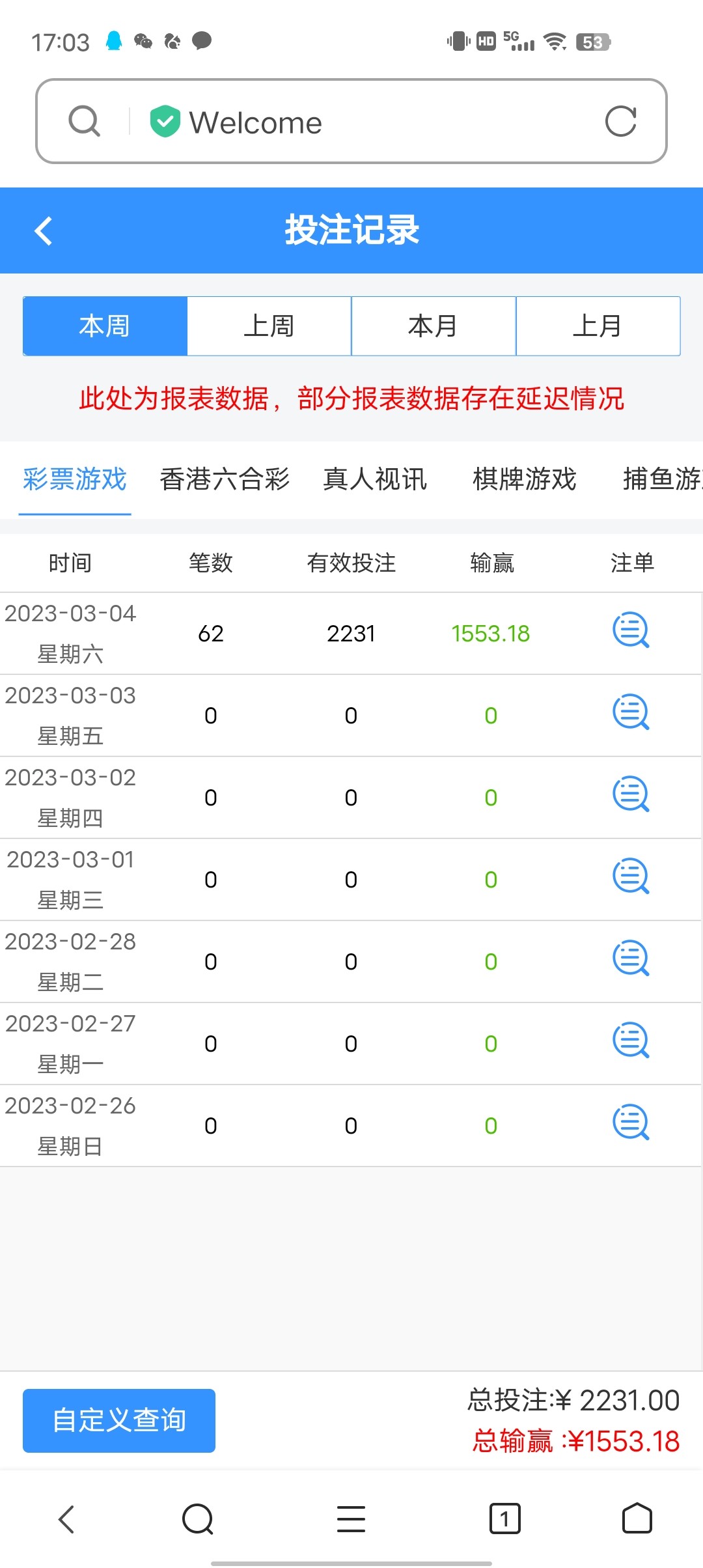Viewport: 703px width, 1568px height.
Task: Open 自定义查询 custom query
Action: (119, 1421)
